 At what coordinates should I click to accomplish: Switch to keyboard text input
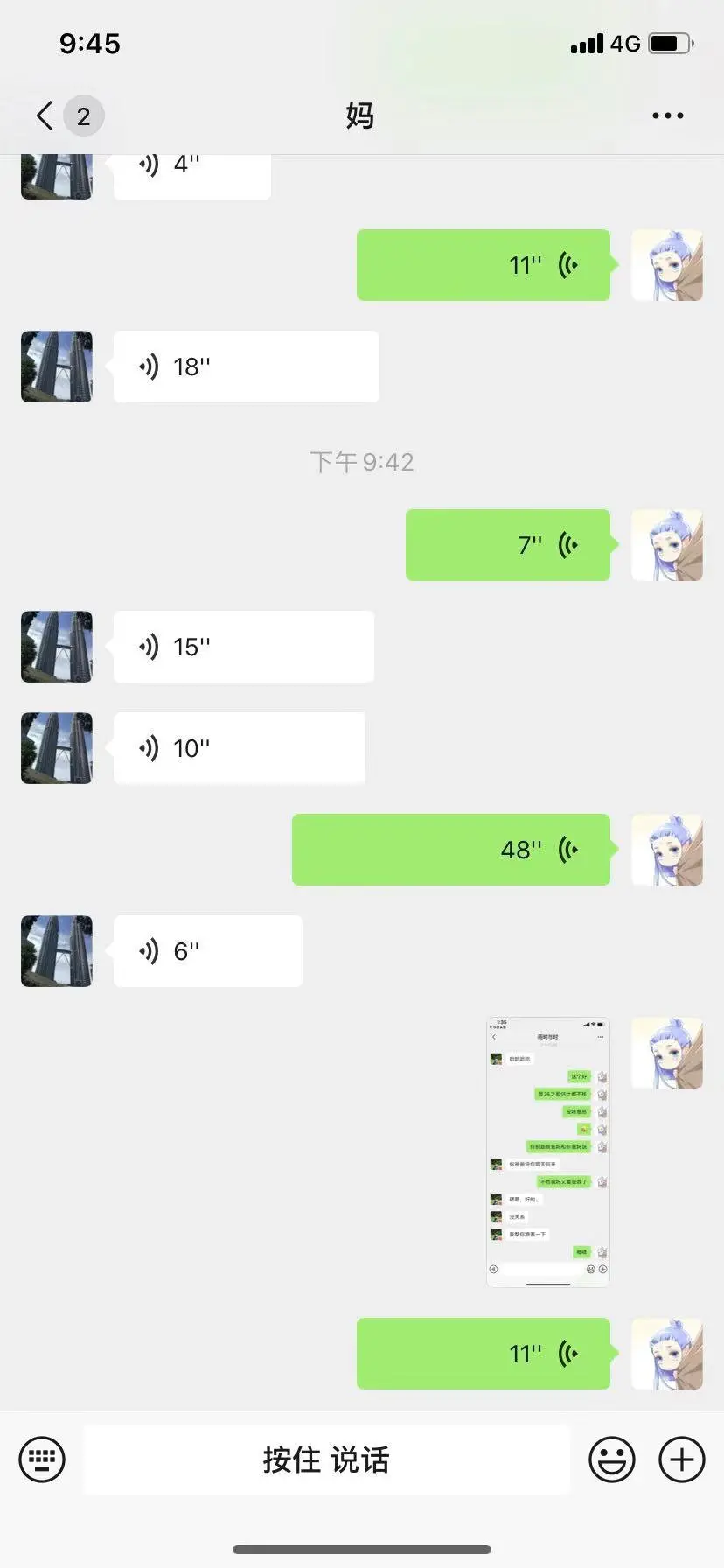click(x=42, y=1459)
